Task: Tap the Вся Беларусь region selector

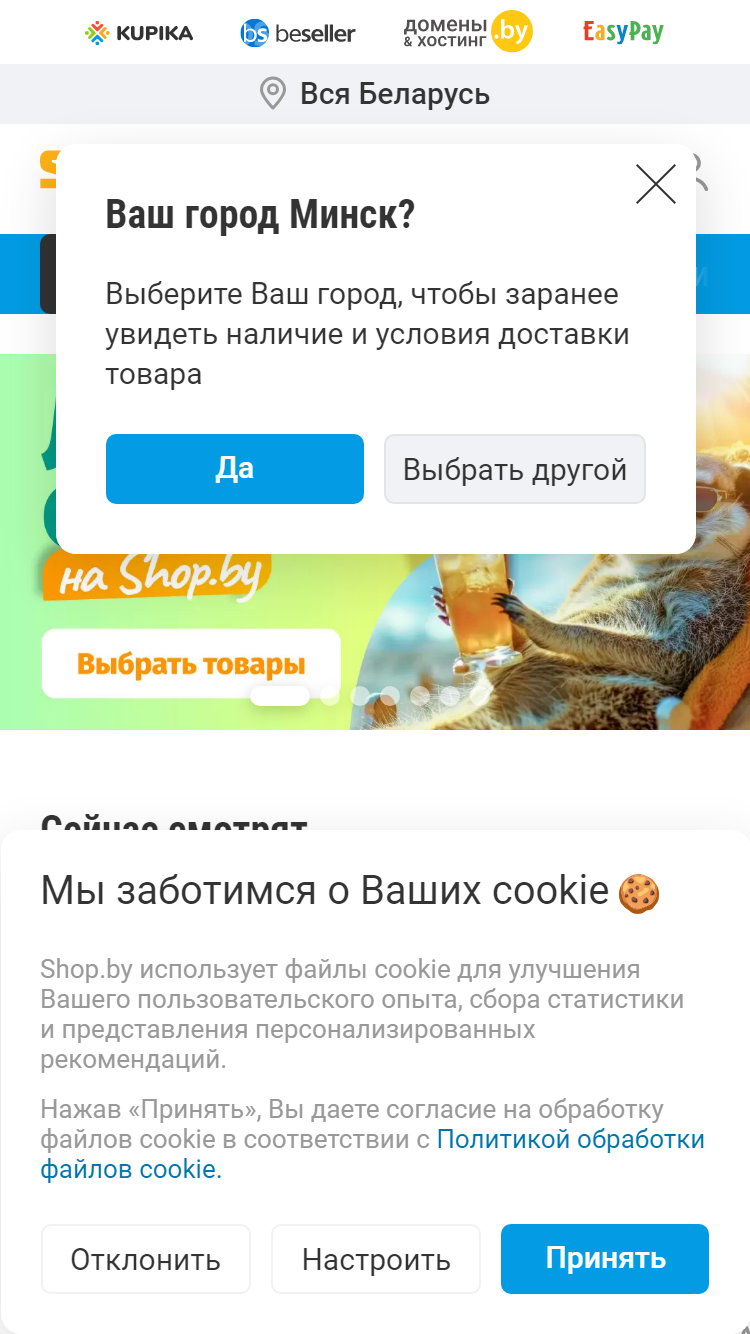Action: point(375,94)
